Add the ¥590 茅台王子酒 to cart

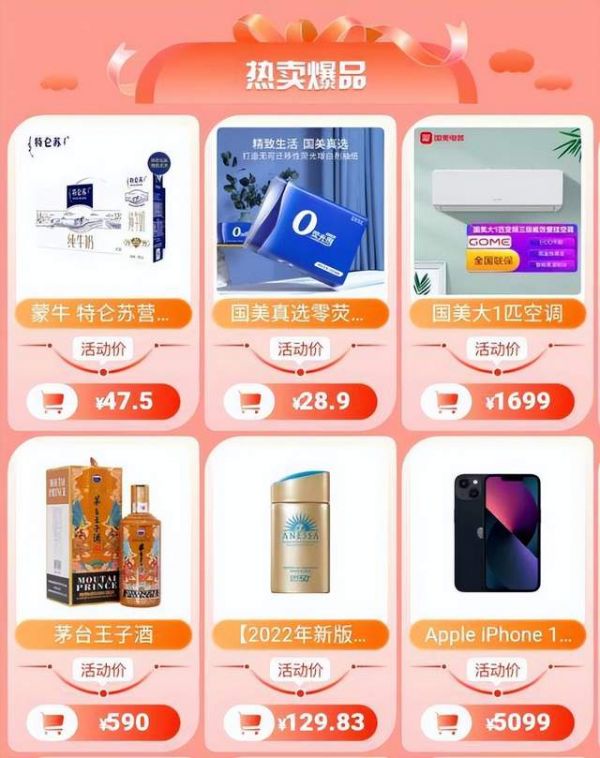tap(55, 722)
